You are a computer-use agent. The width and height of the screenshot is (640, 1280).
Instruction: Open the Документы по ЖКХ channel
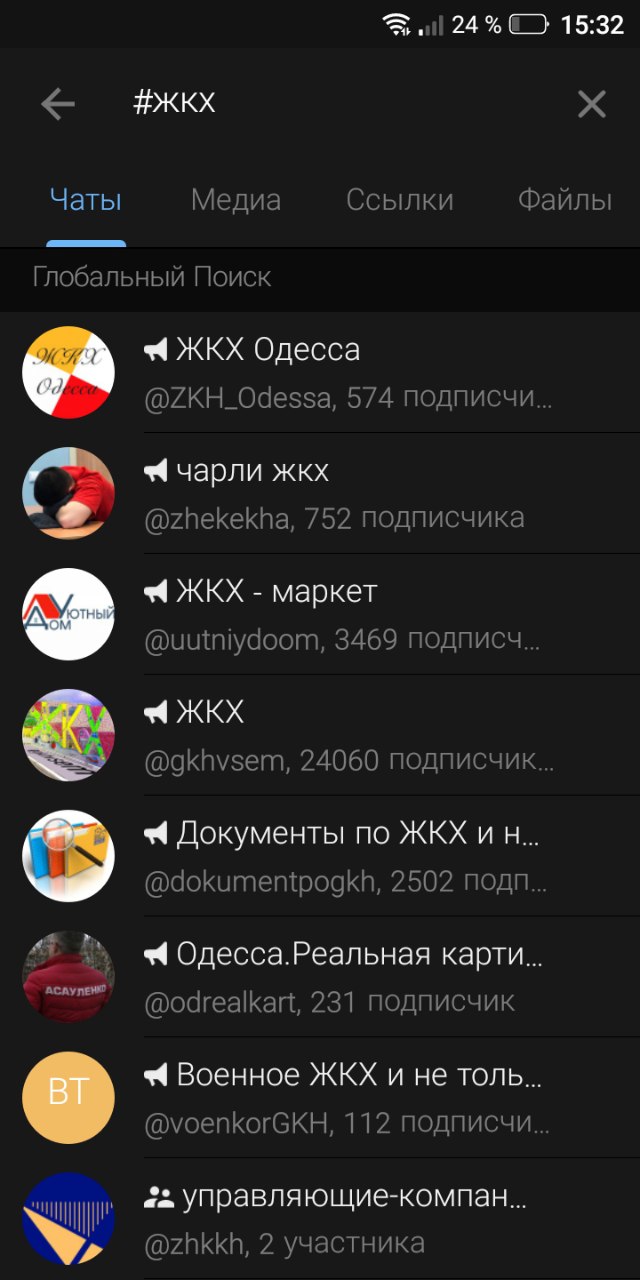coord(330,856)
